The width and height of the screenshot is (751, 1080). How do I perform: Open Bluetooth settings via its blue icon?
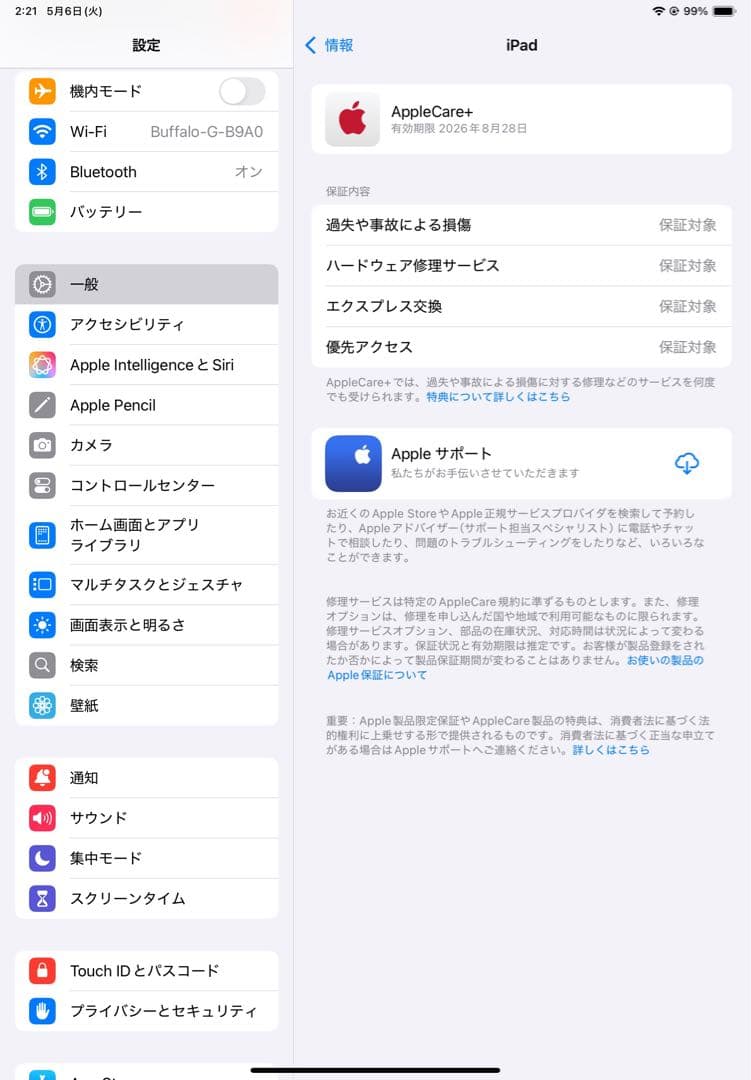point(40,171)
